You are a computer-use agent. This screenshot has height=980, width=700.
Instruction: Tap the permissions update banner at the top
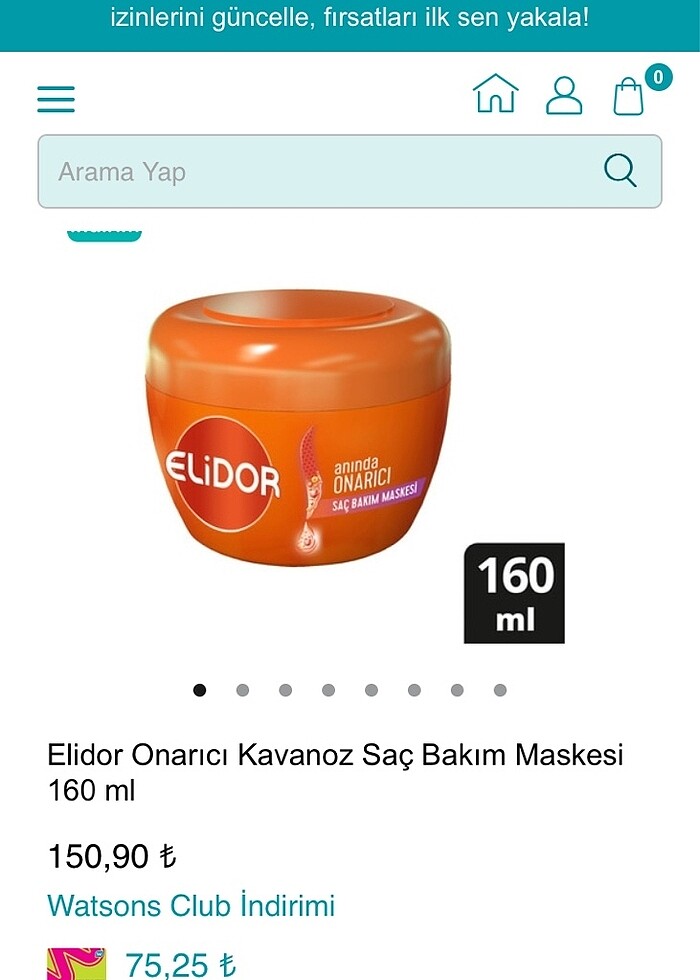(350, 19)
